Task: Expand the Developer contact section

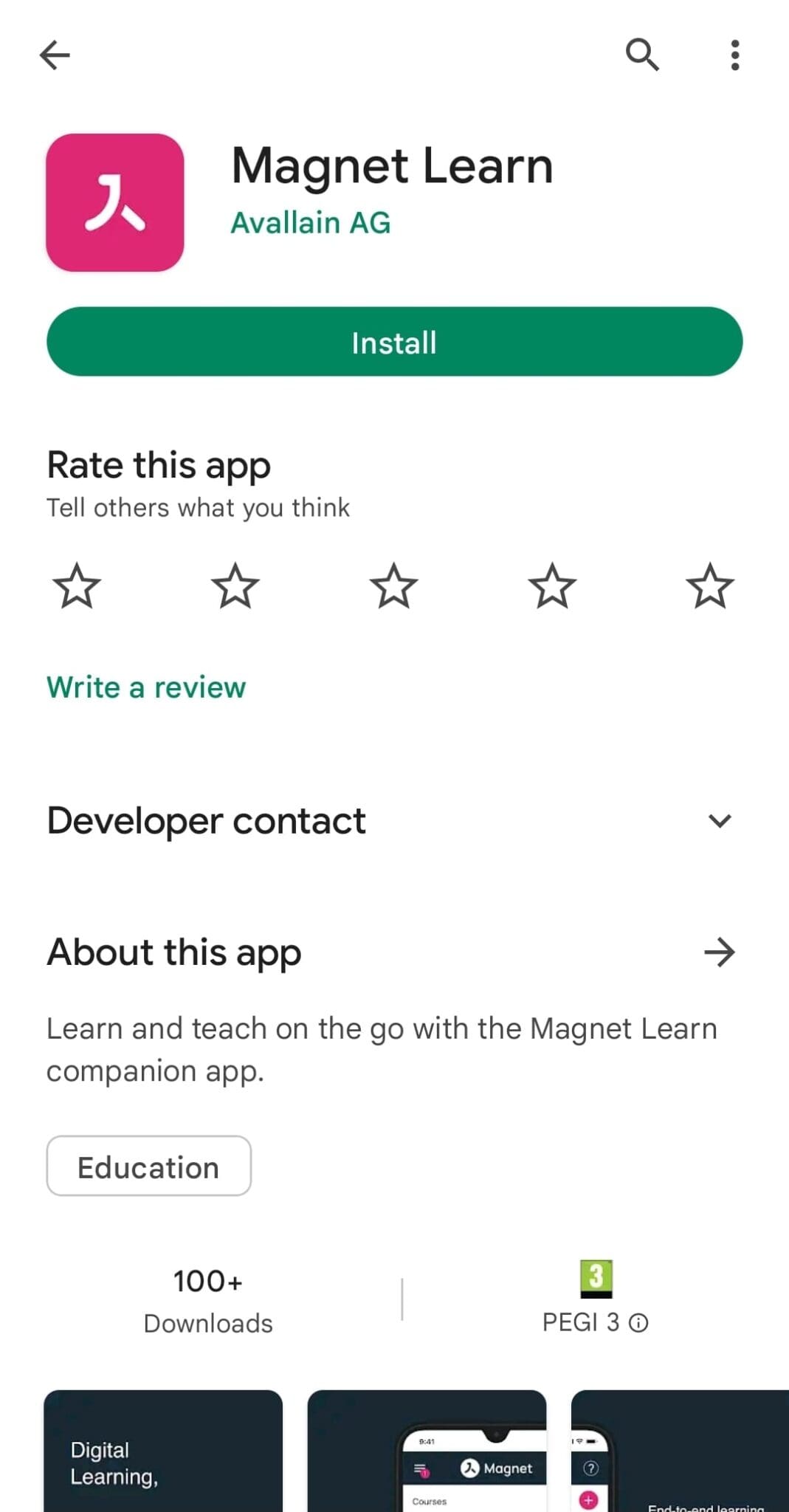Action: [719, 821]
